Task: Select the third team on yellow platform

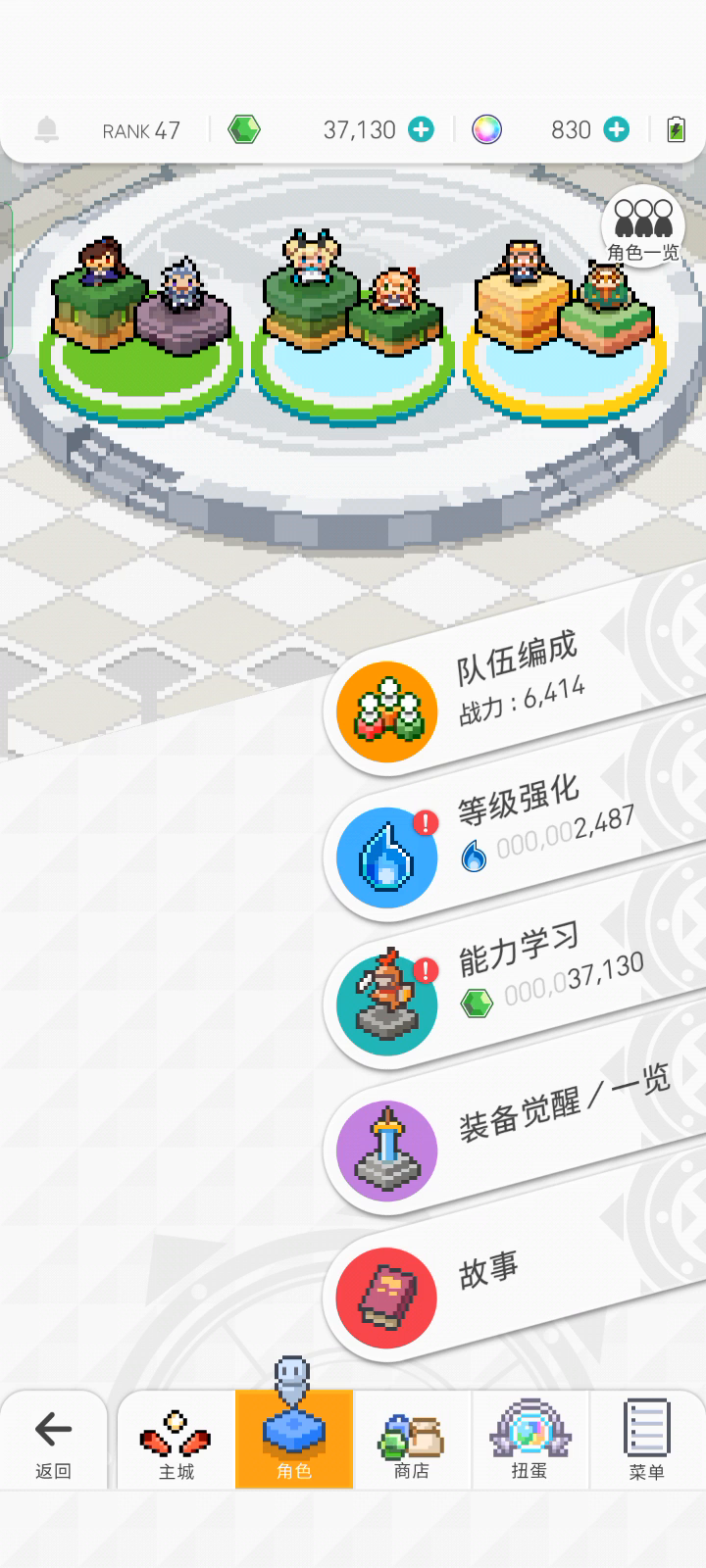Action: click(x=565, y=333)
